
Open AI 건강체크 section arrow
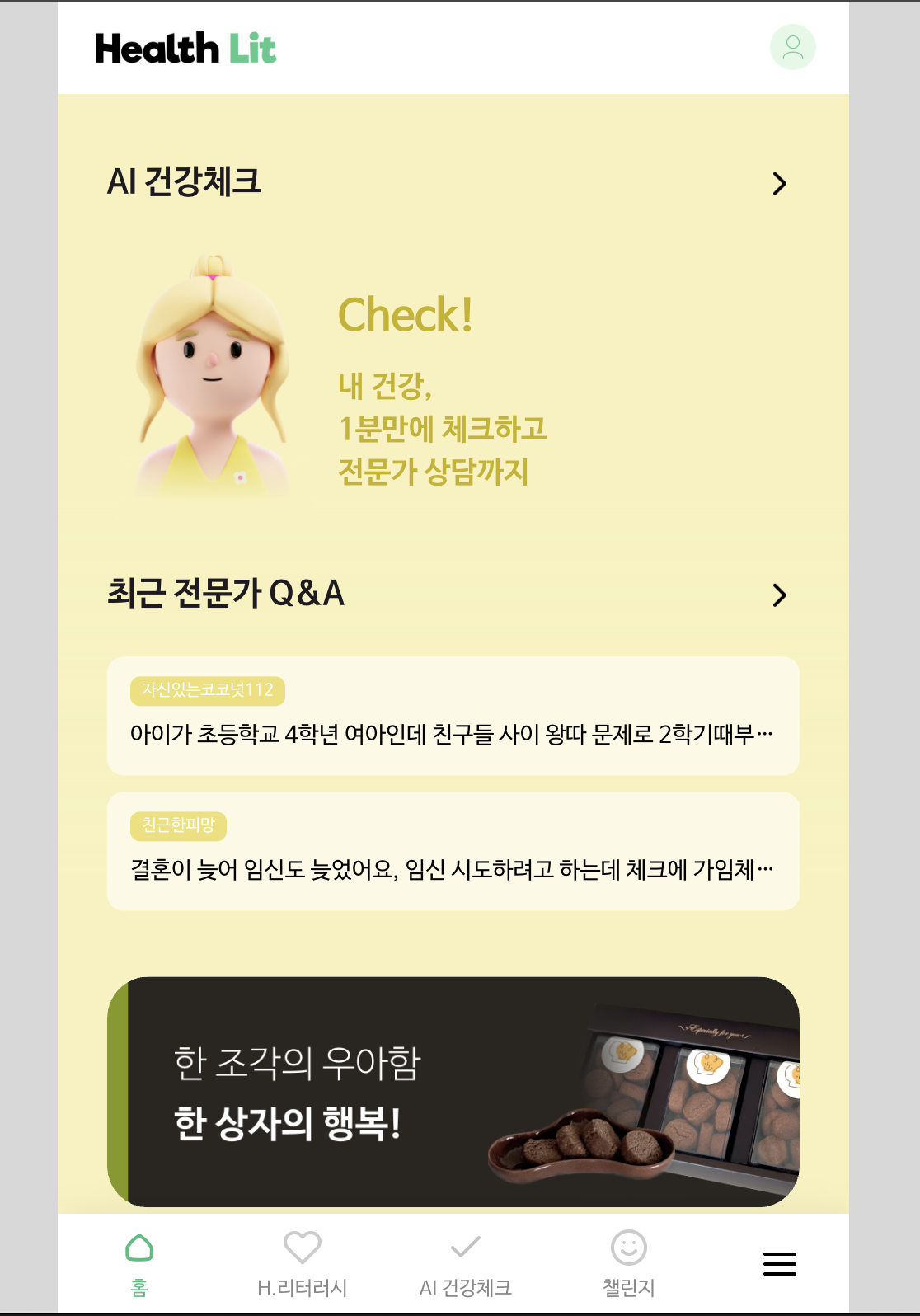(779, 183)
